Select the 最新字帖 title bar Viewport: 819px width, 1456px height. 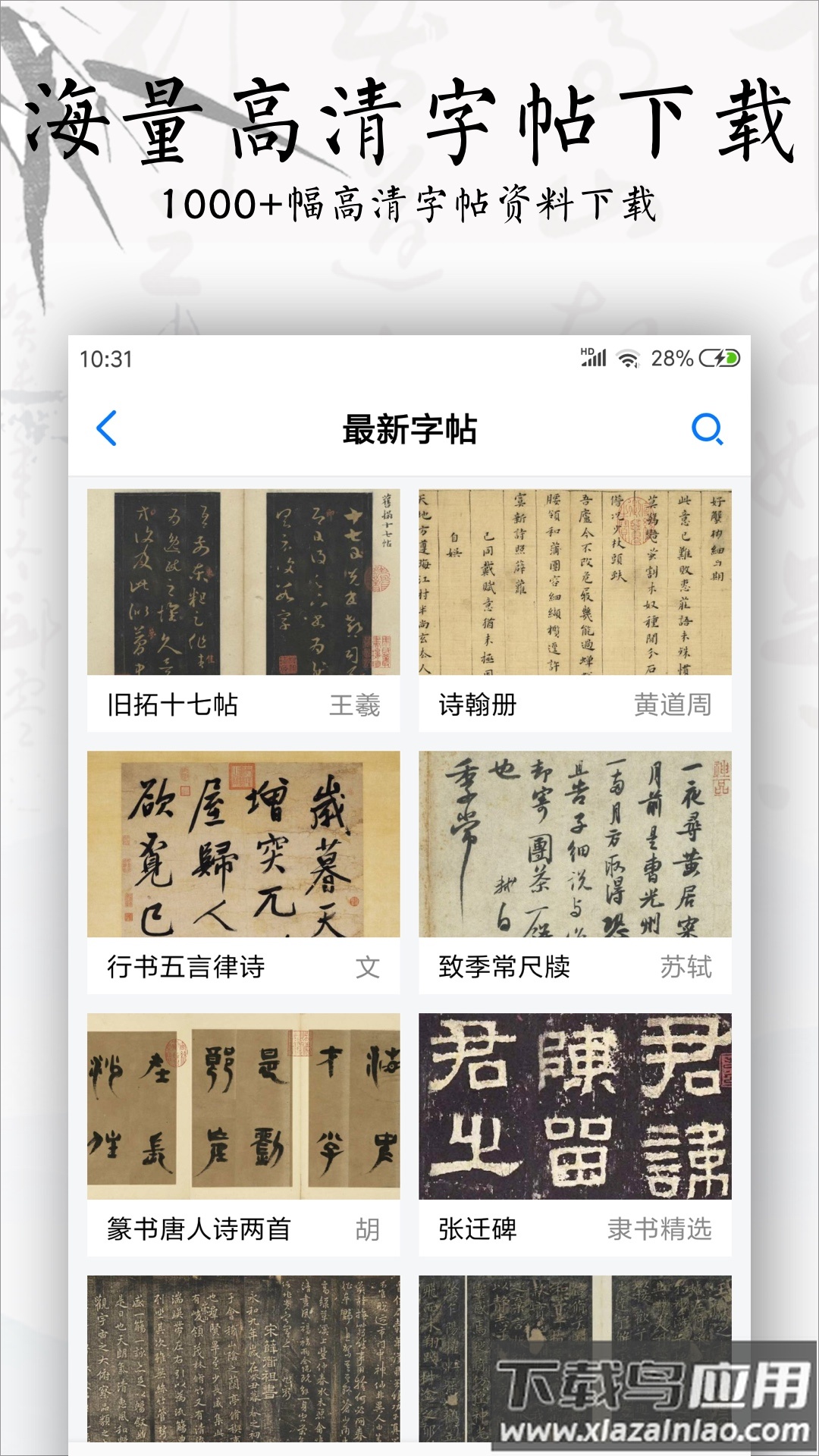[x=409, y=430]
